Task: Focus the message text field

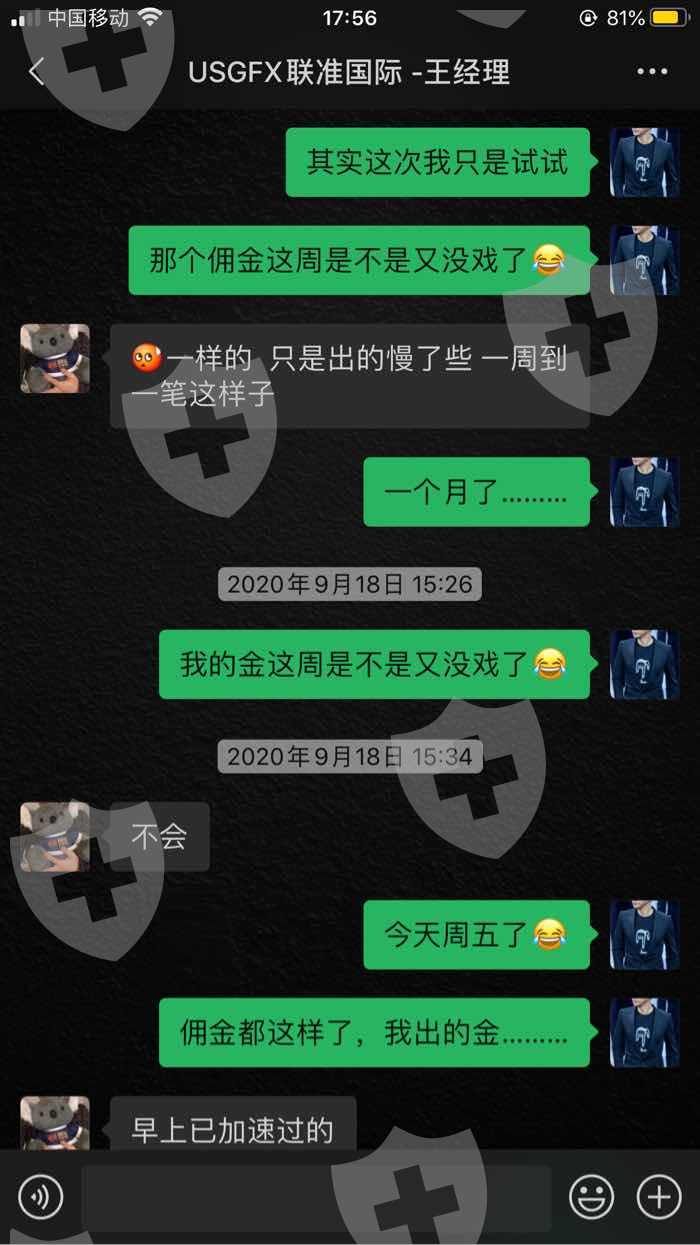Action: tap(316, 1197)
